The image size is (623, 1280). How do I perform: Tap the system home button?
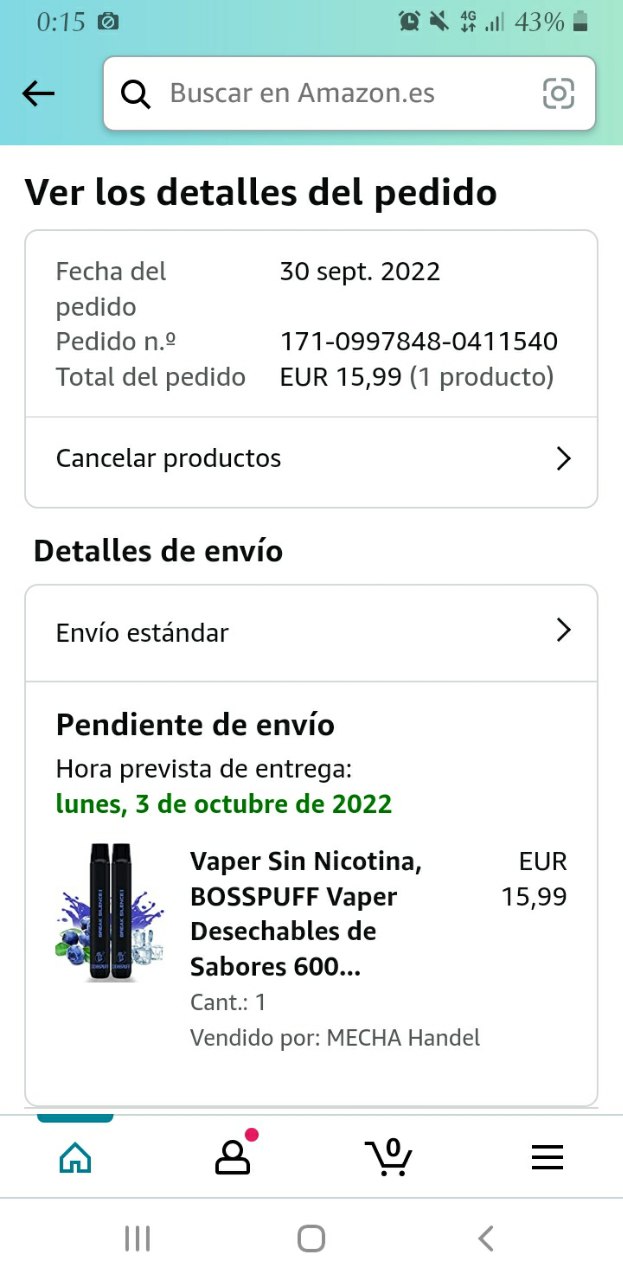pyautogui.click(x=311, y=1239)
